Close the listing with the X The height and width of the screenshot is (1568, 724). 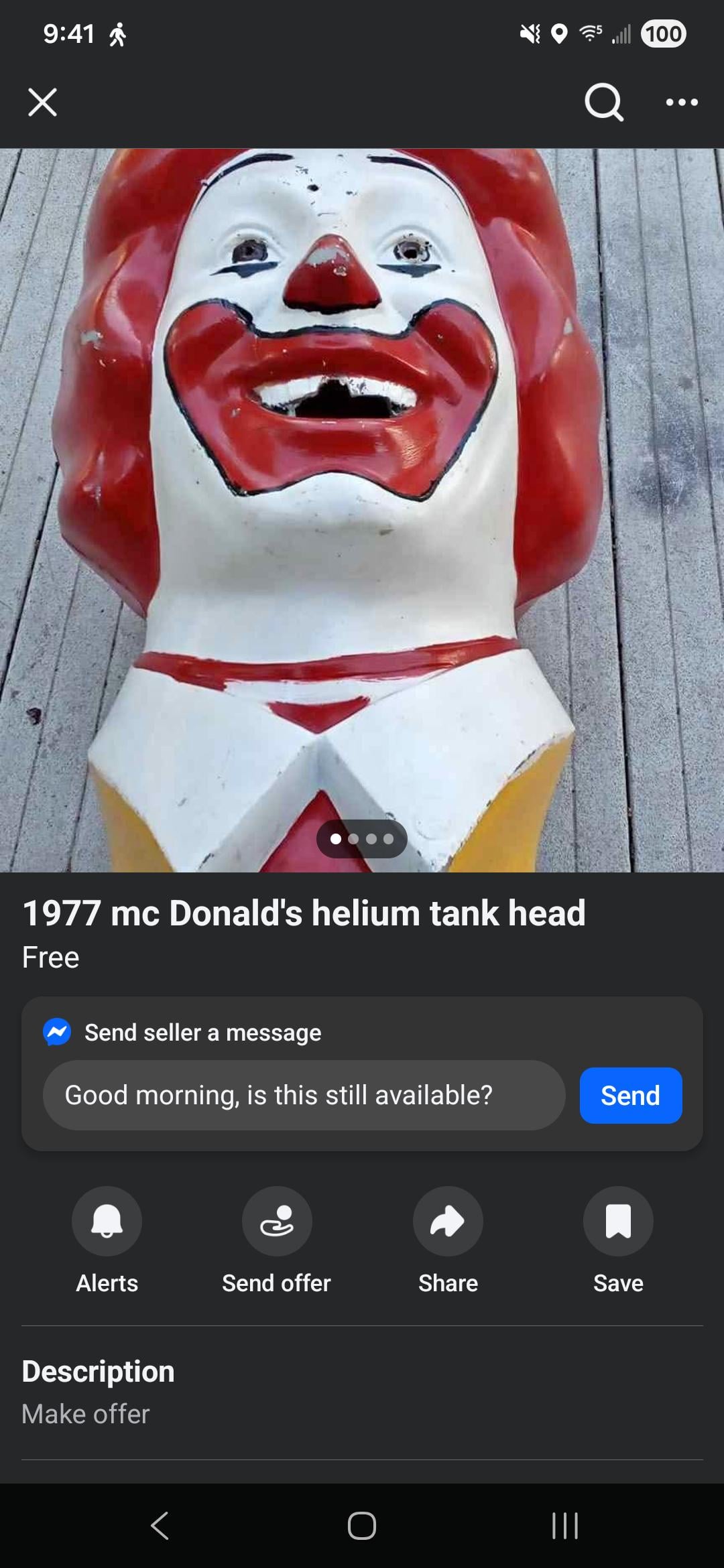(x=42, y=103)
